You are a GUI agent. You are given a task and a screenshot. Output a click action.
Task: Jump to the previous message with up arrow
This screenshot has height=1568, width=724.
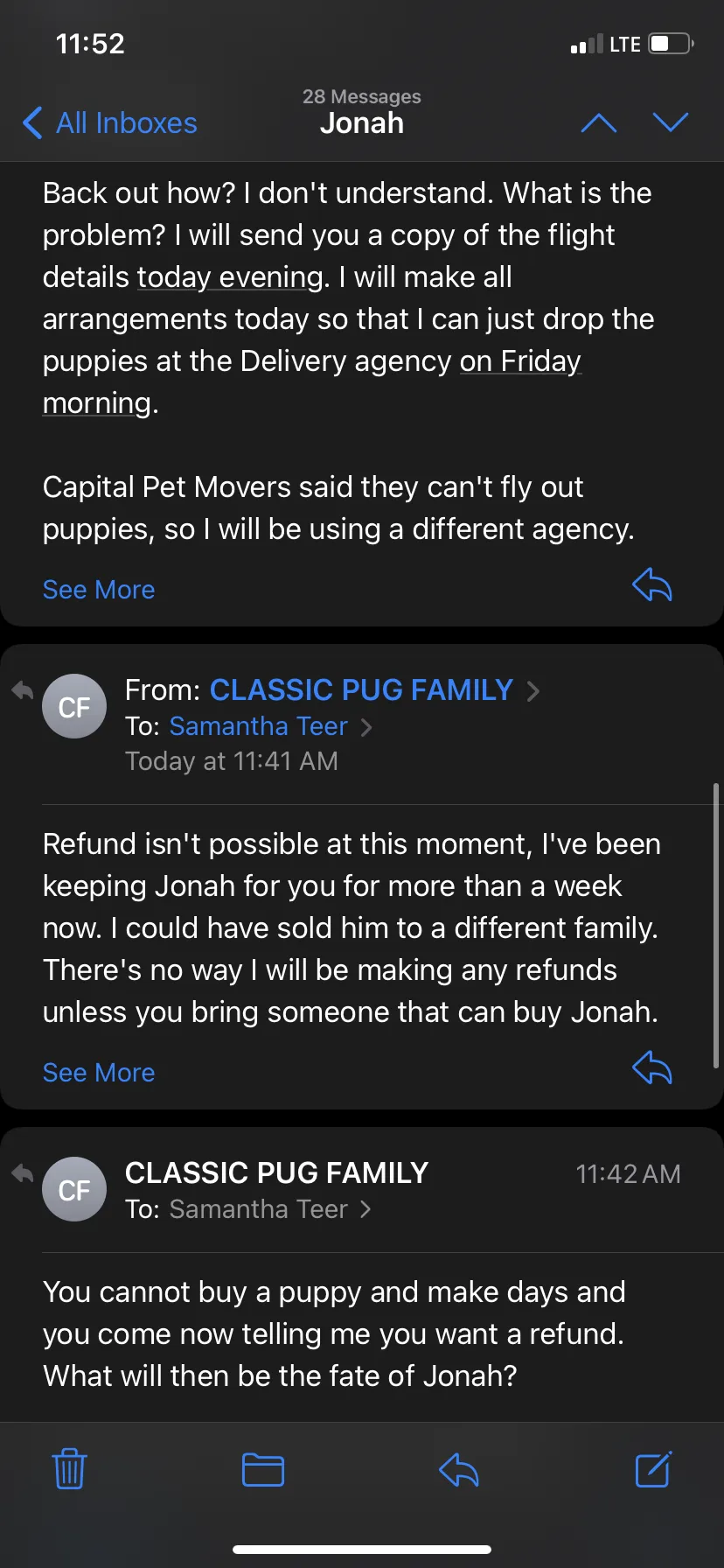click(599, 122)
